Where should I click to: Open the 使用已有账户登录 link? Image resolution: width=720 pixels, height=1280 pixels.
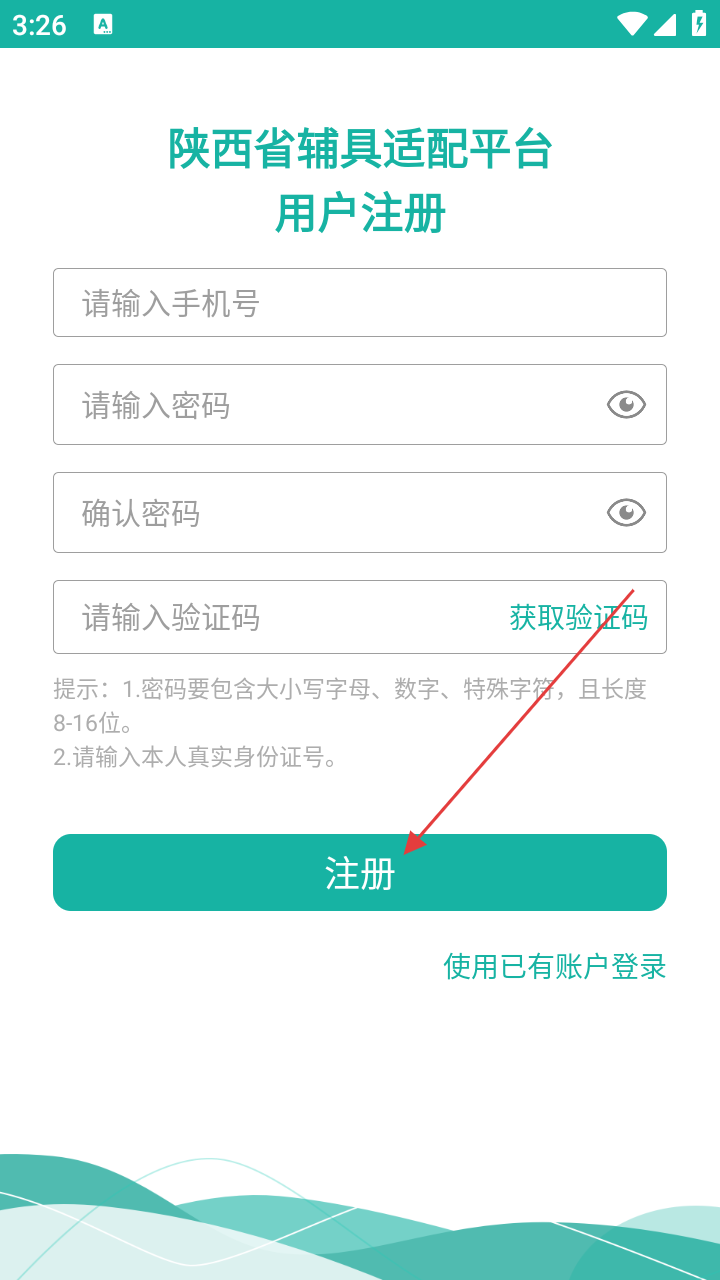click(x=554, y=966)
